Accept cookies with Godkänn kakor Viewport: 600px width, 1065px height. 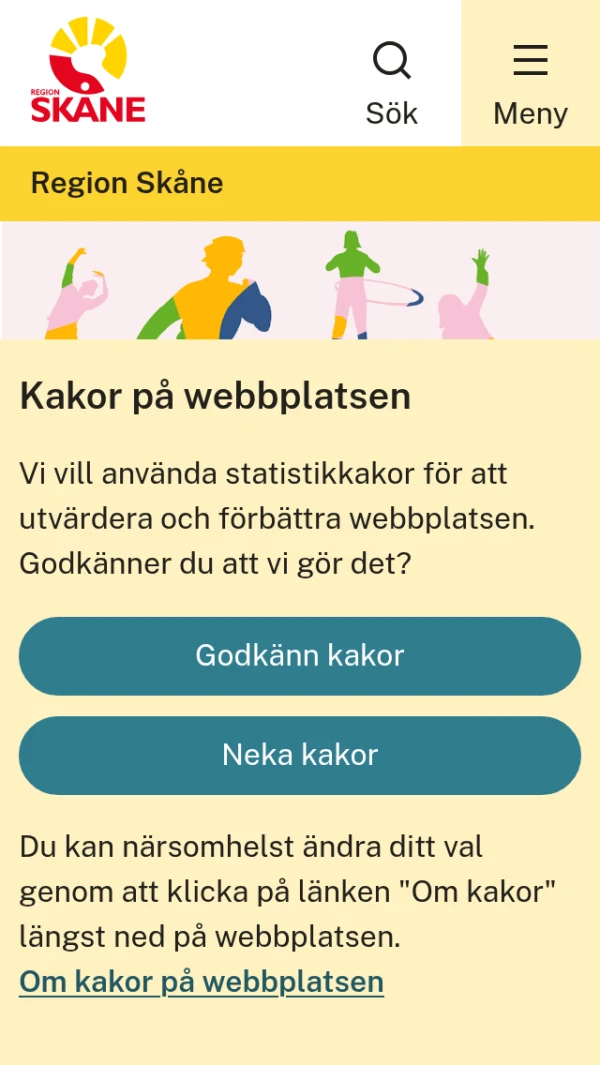(300, 656)
